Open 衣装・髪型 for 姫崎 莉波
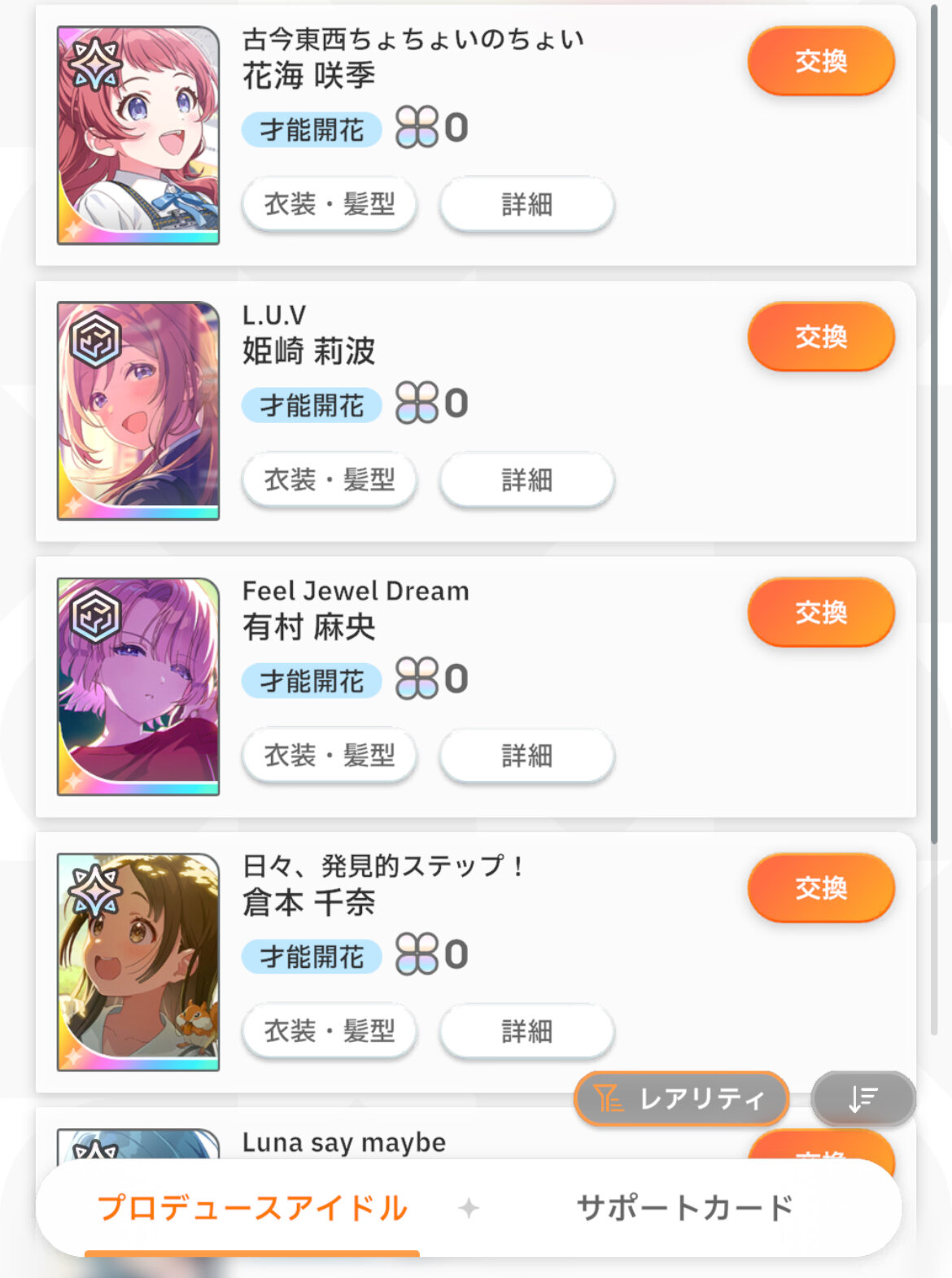952x1278 pixels. pyautogui.click(x=330, y=480)
